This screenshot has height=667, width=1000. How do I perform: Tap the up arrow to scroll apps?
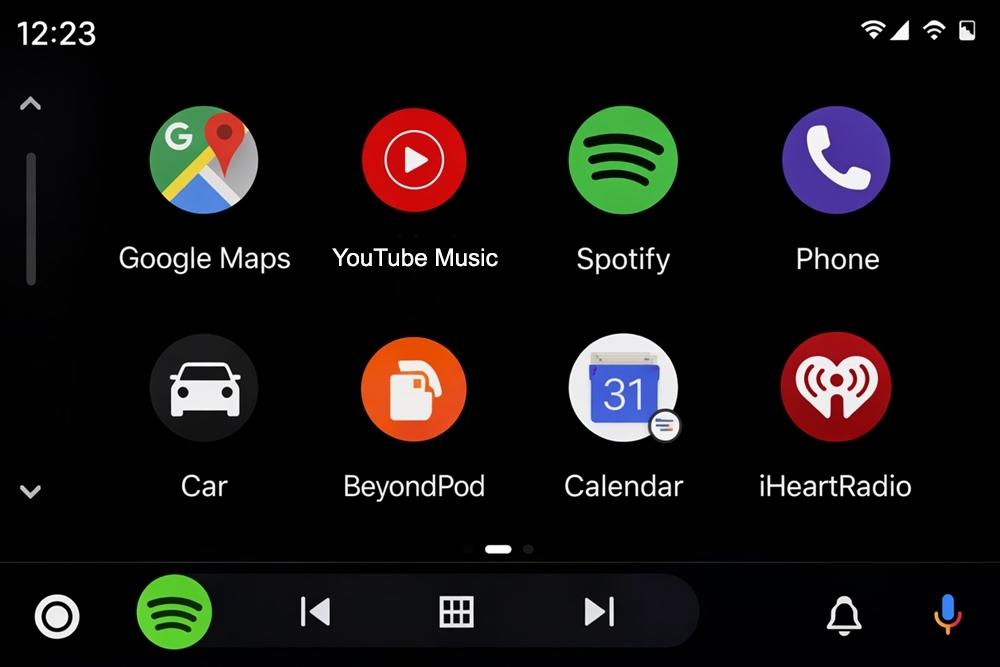[x=31, y=103]
